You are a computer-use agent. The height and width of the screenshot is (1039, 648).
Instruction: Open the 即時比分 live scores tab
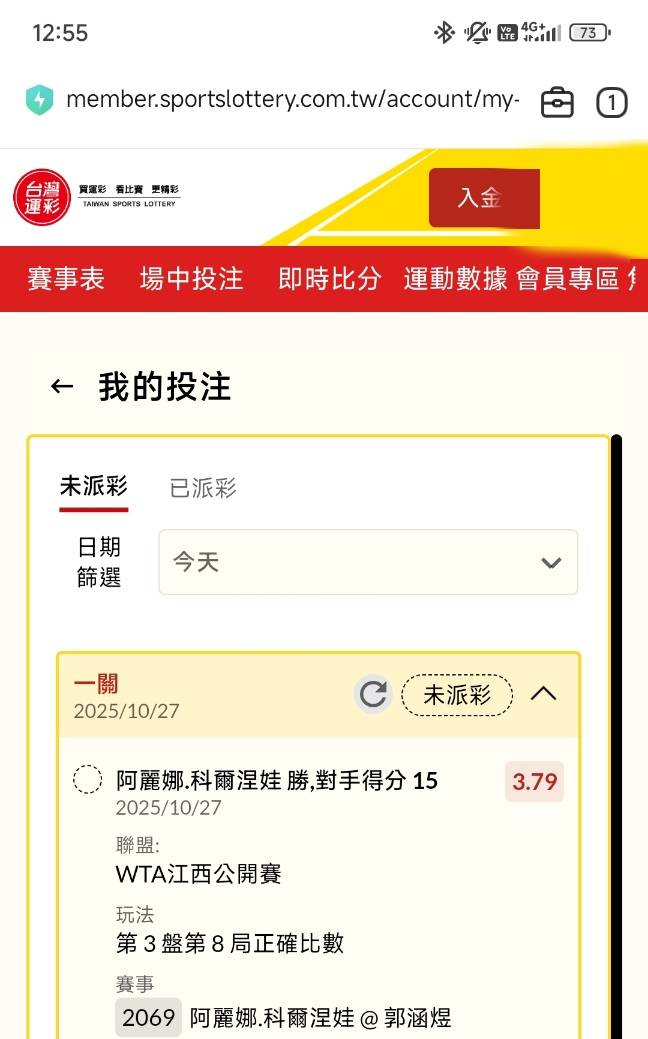pyautogui.click(x=329, y=279)
